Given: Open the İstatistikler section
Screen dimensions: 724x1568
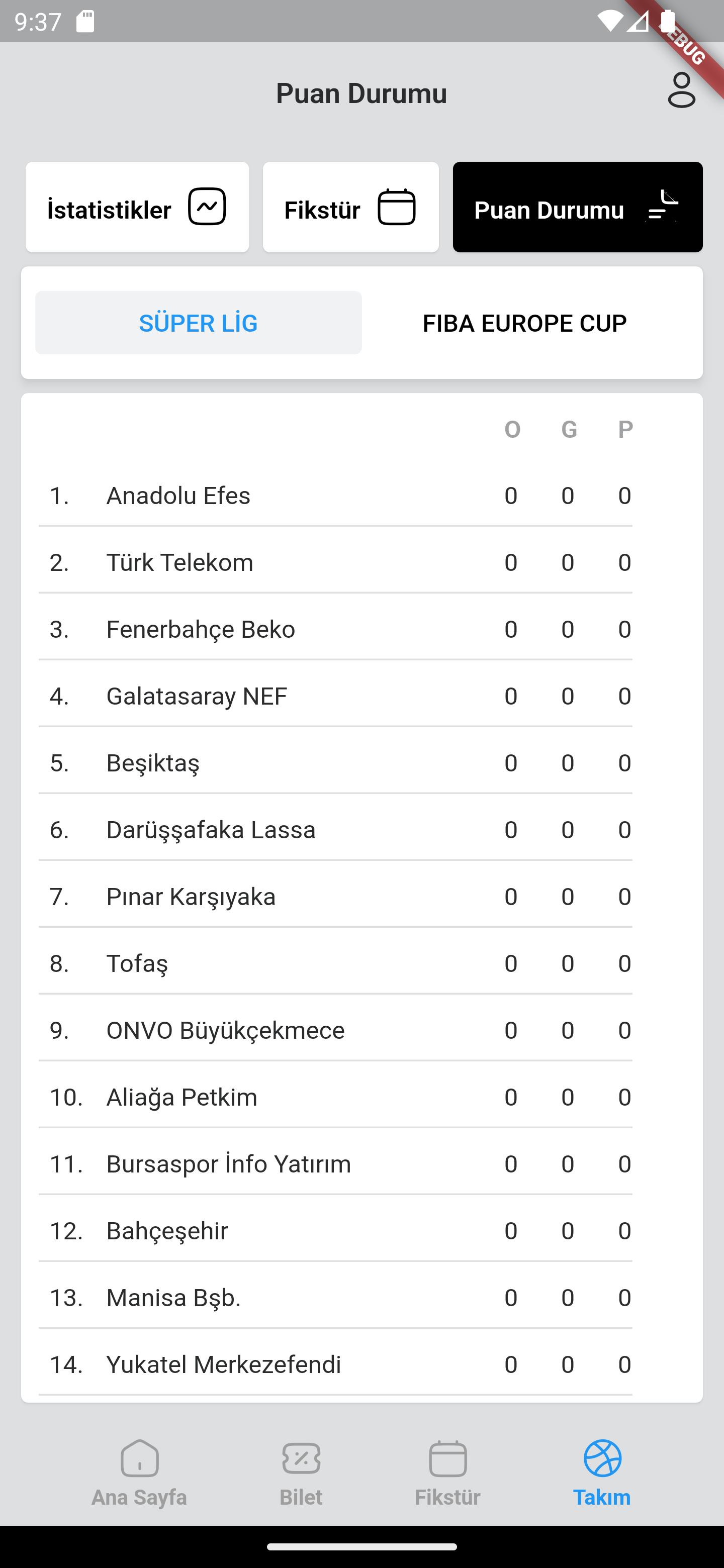Looking at the screenshot, I should pyautogui.click(x=137, y=207).
